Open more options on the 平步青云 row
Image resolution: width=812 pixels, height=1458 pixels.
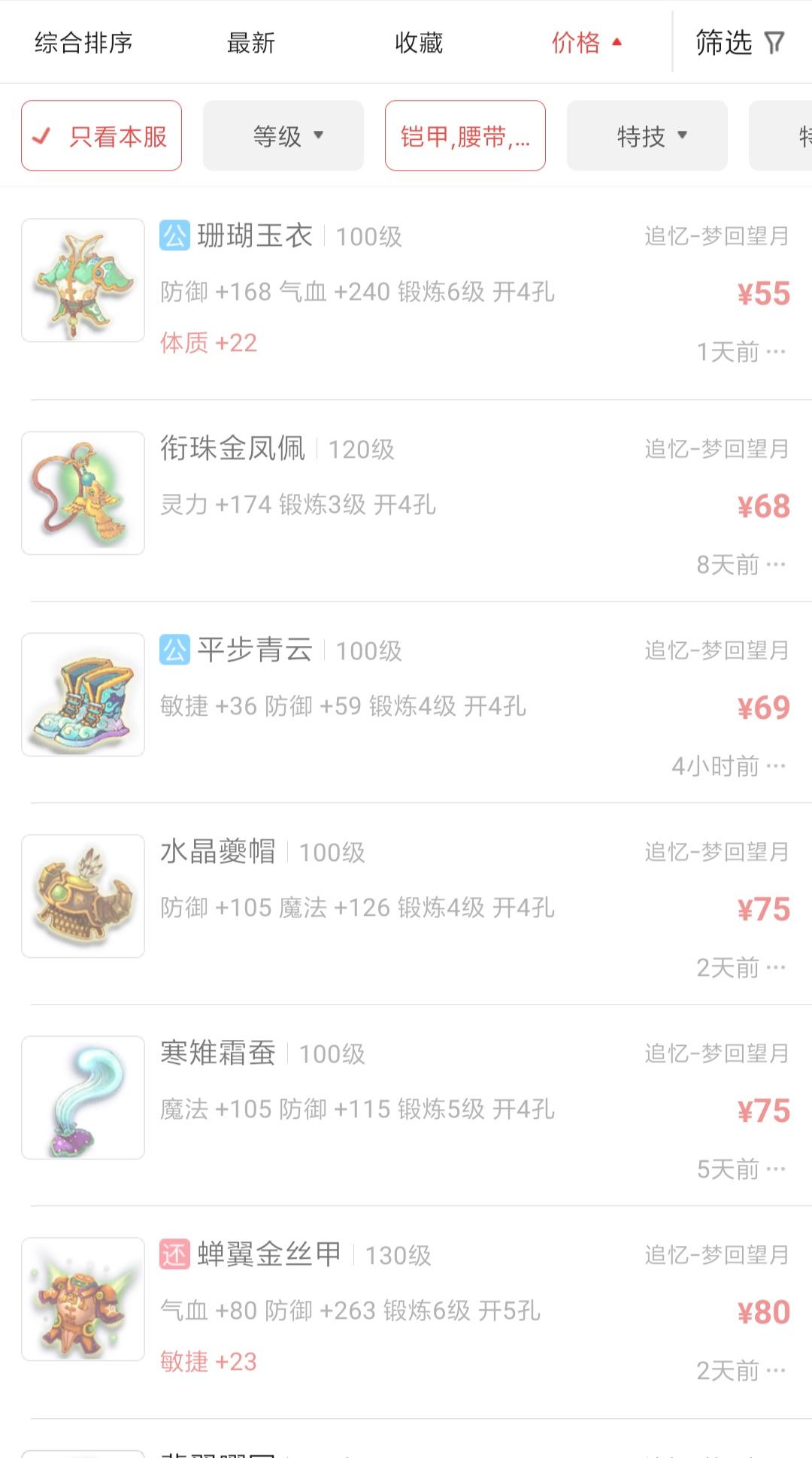pyautogui.click(x=776, y=766)
